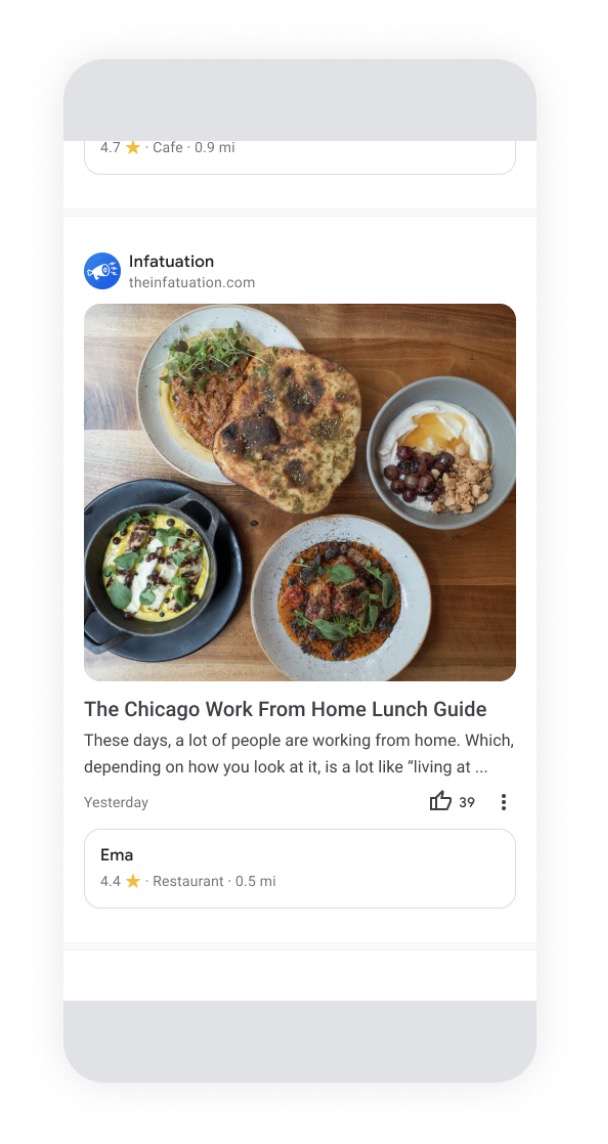Open the Chicago Lunch Guide article image

(x=299, y=492)
